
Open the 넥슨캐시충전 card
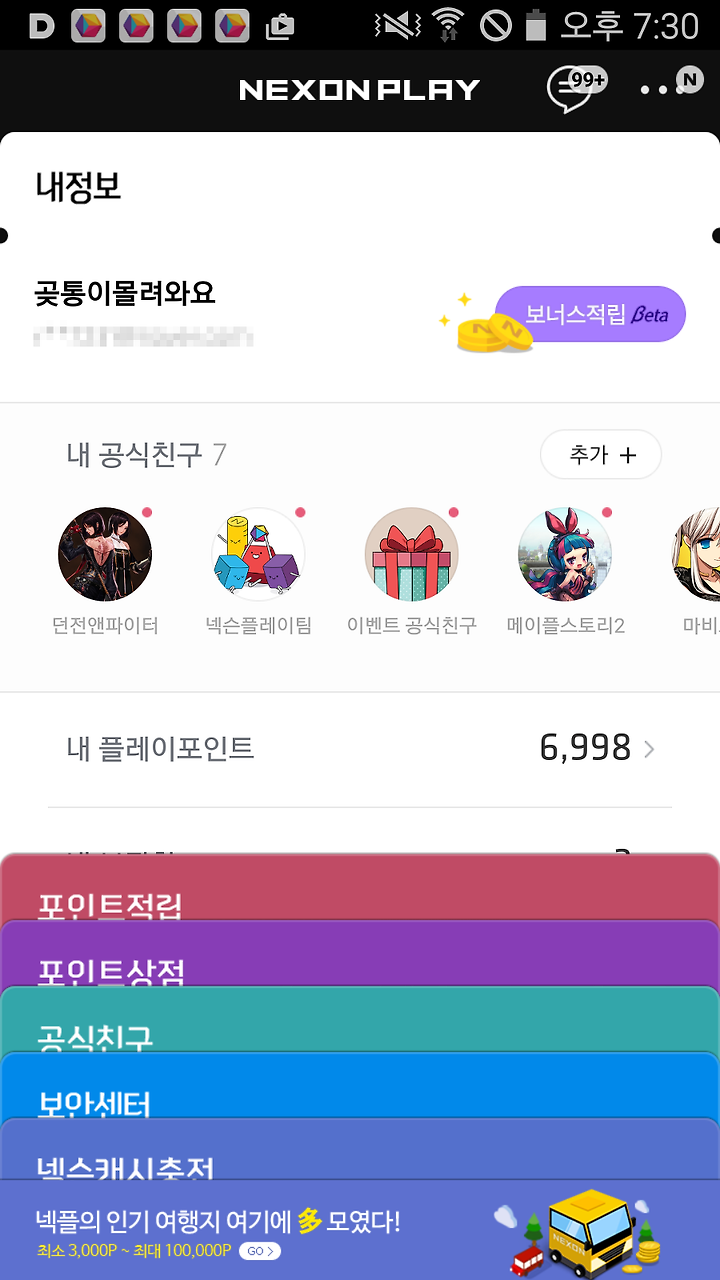(360, 1150)
